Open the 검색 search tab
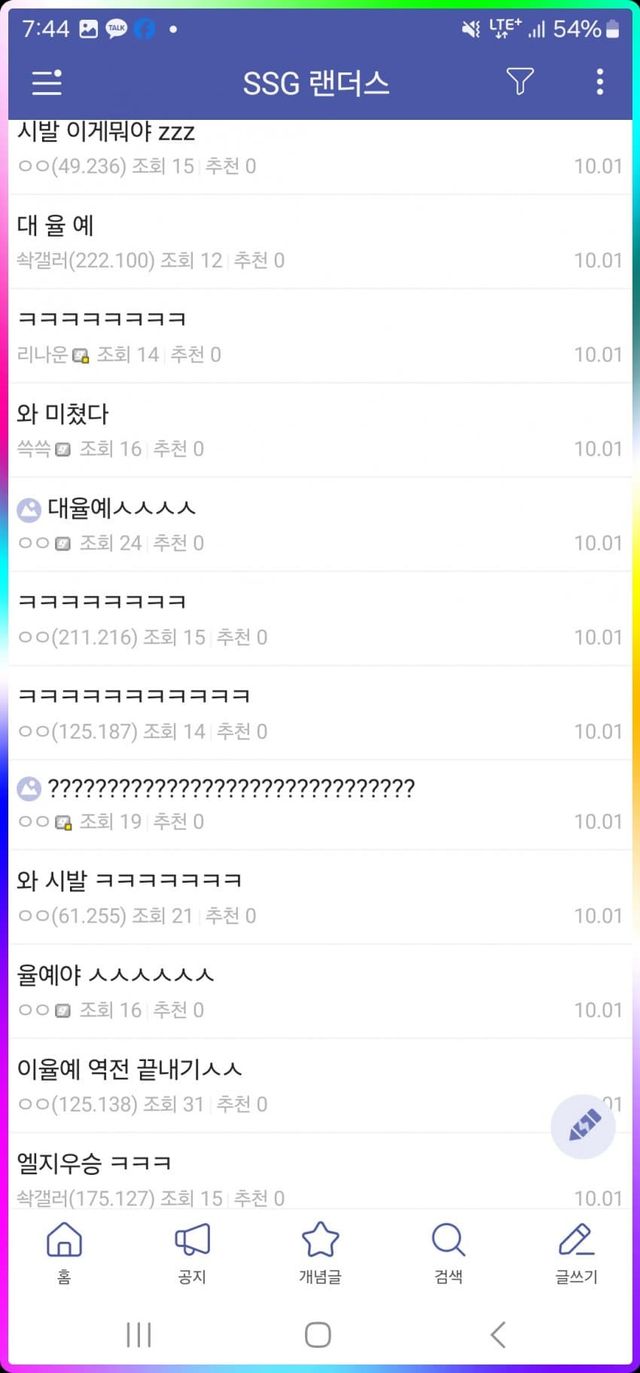Image resolution: width=640 pixels, height=1373 pixels. point(448,1252)
